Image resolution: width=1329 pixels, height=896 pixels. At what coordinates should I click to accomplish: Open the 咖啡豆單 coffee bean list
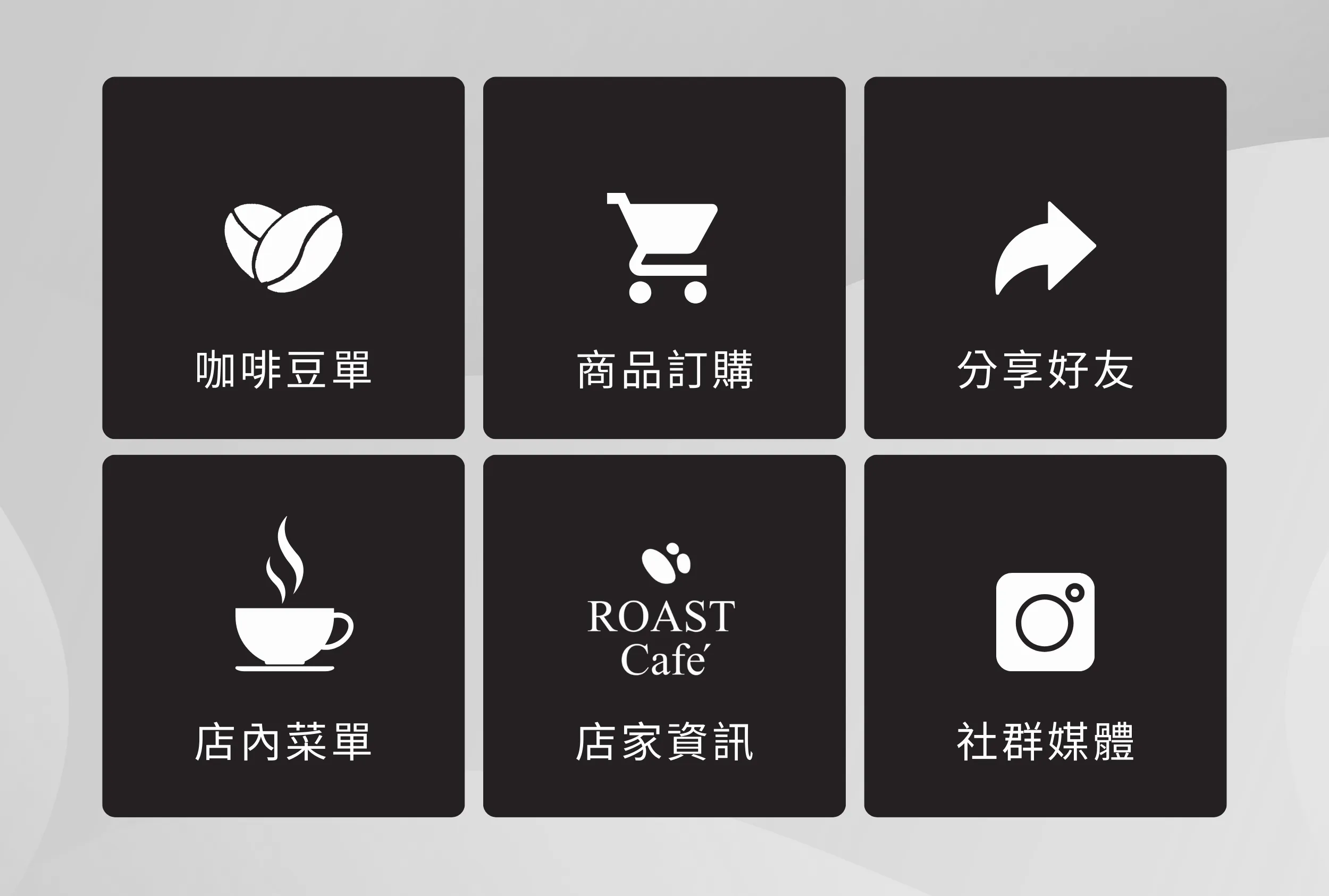pyautogui.click(x=283, y=258)
